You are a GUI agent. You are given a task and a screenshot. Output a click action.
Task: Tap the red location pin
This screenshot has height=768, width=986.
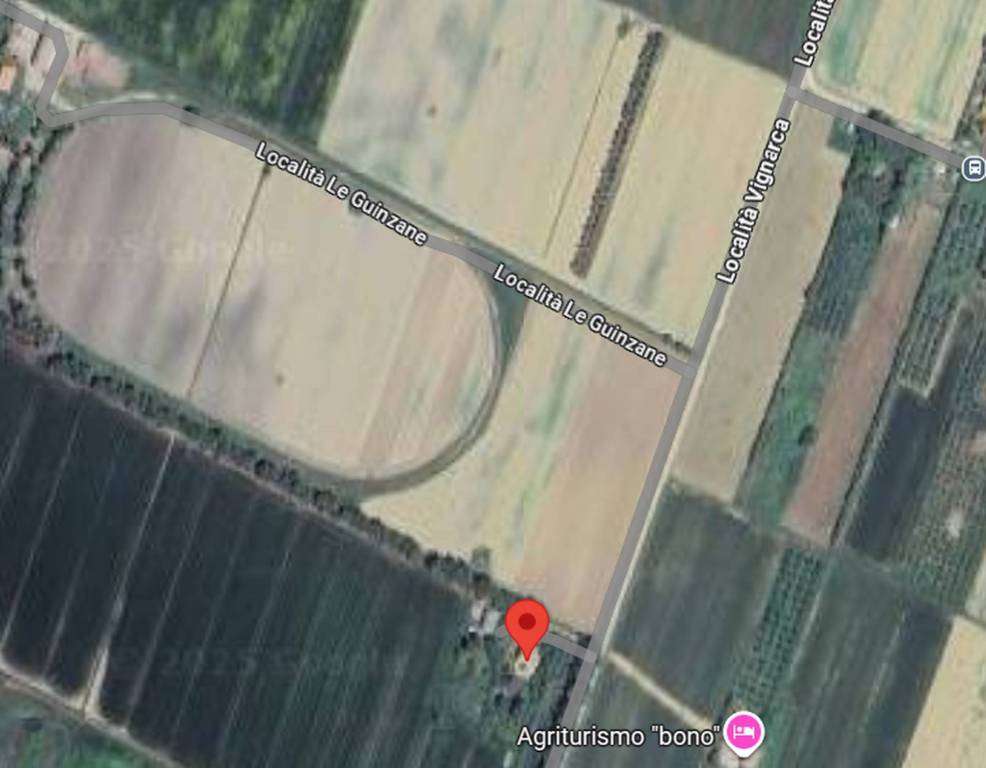coord(526,625)
